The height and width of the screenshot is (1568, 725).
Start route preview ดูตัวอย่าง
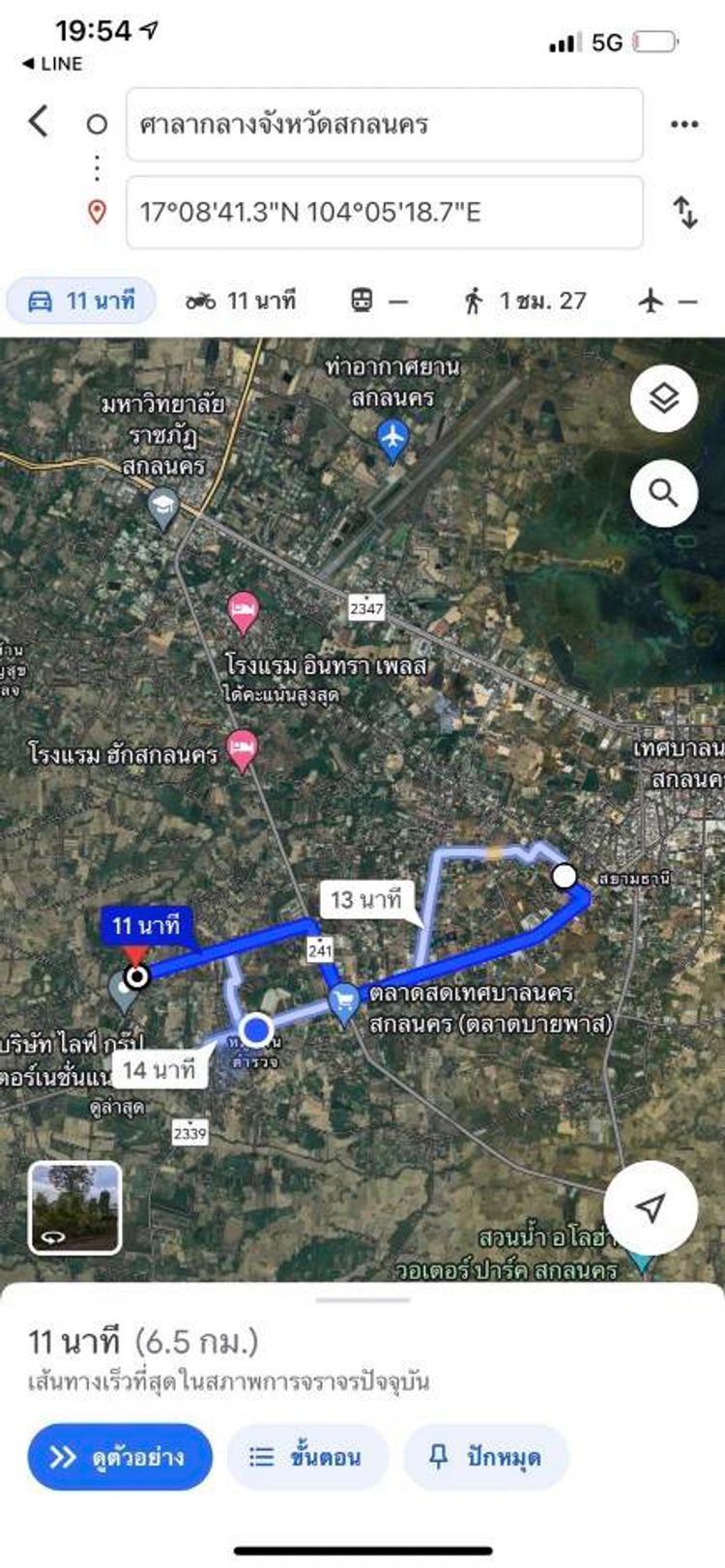click(120, 1457)
